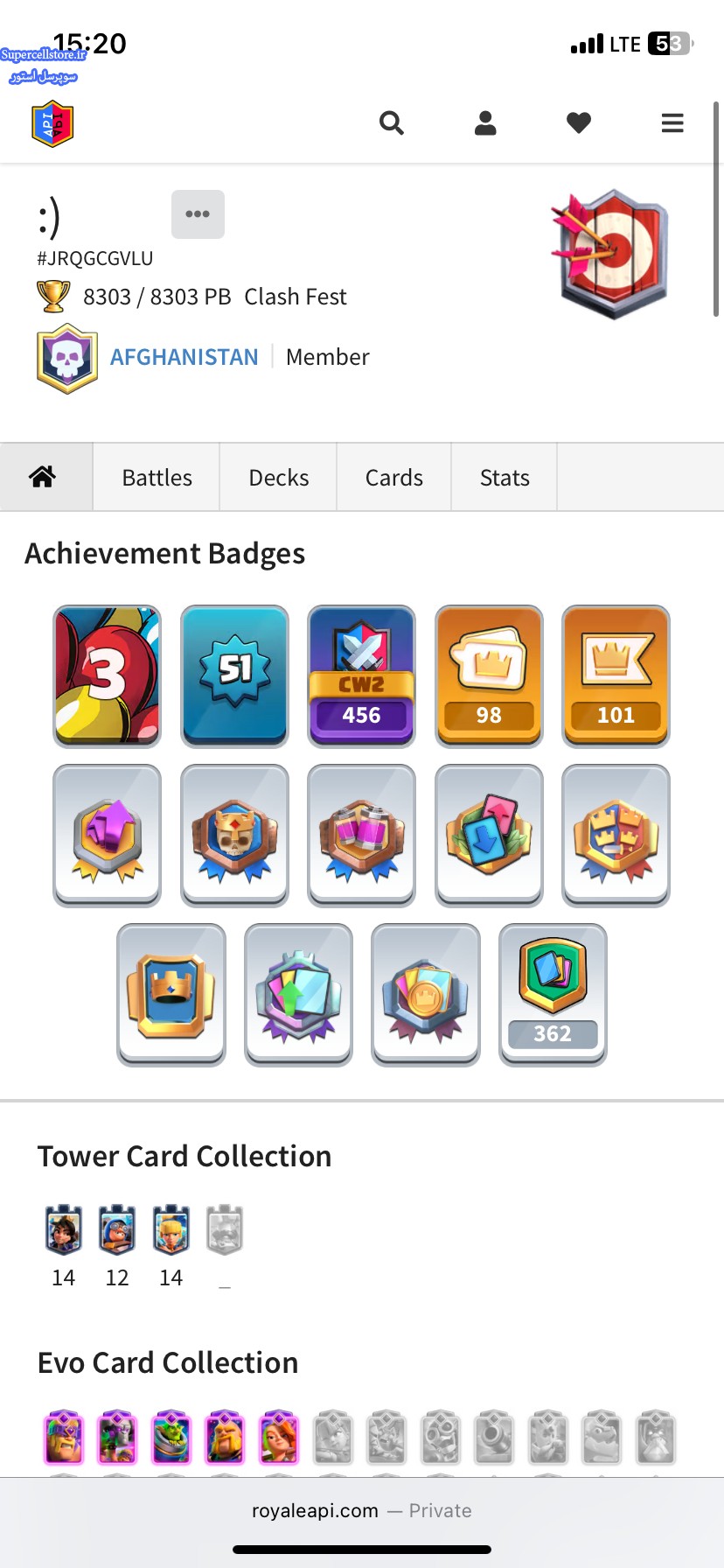
Task: Switch to the Decks tab
Action: [279, 478]
